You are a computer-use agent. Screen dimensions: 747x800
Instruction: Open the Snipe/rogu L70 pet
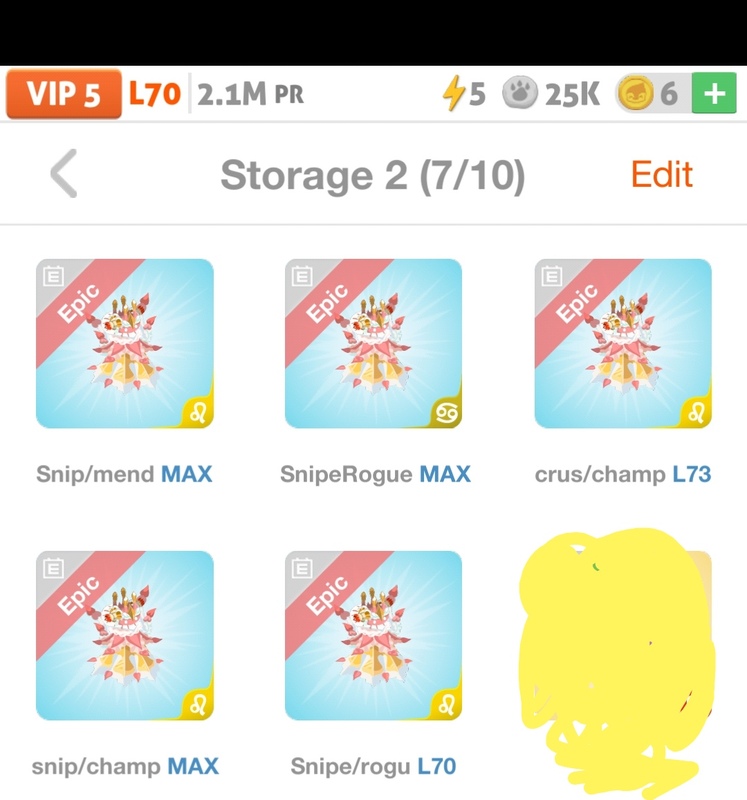tap(373, 636)
